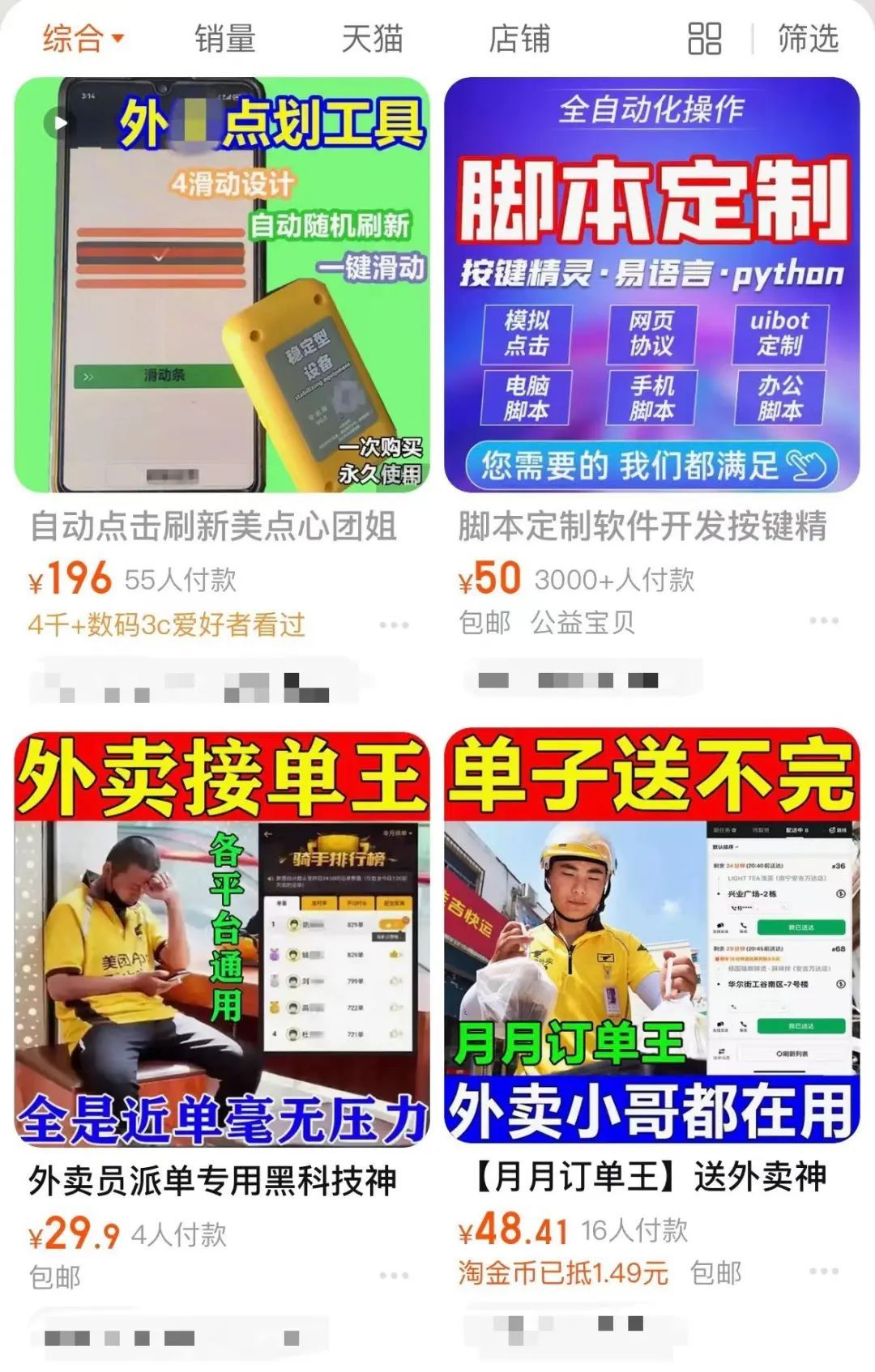Viewport: 875px width, 1372px height.
Task: Click the more options (...) icon on first product
Action: coord(395,624)
